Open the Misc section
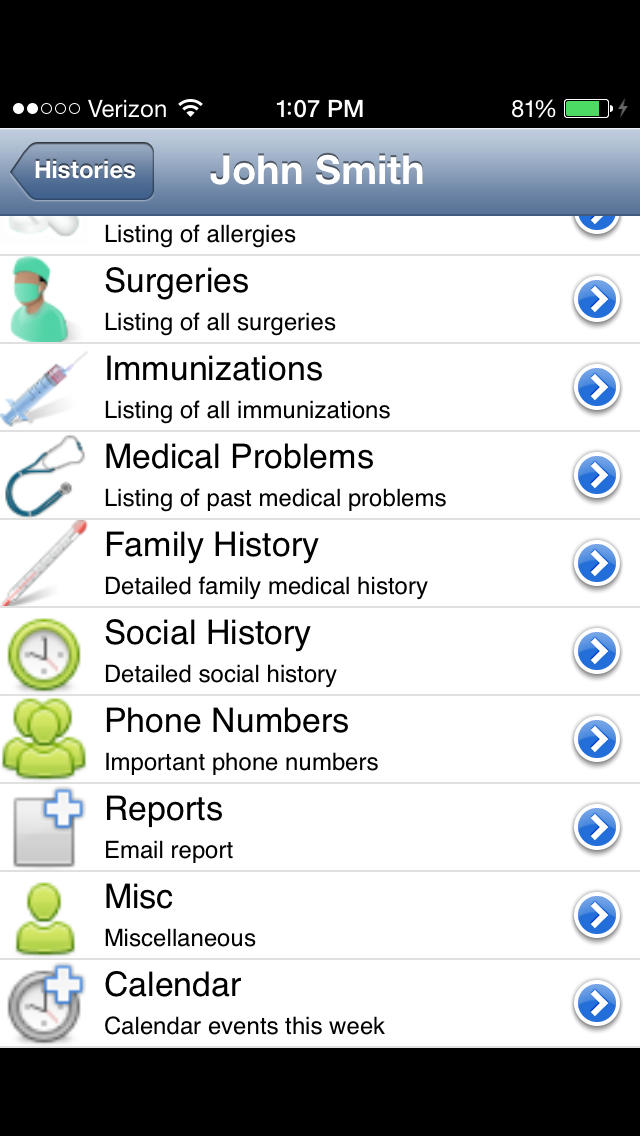 [320, 916]
